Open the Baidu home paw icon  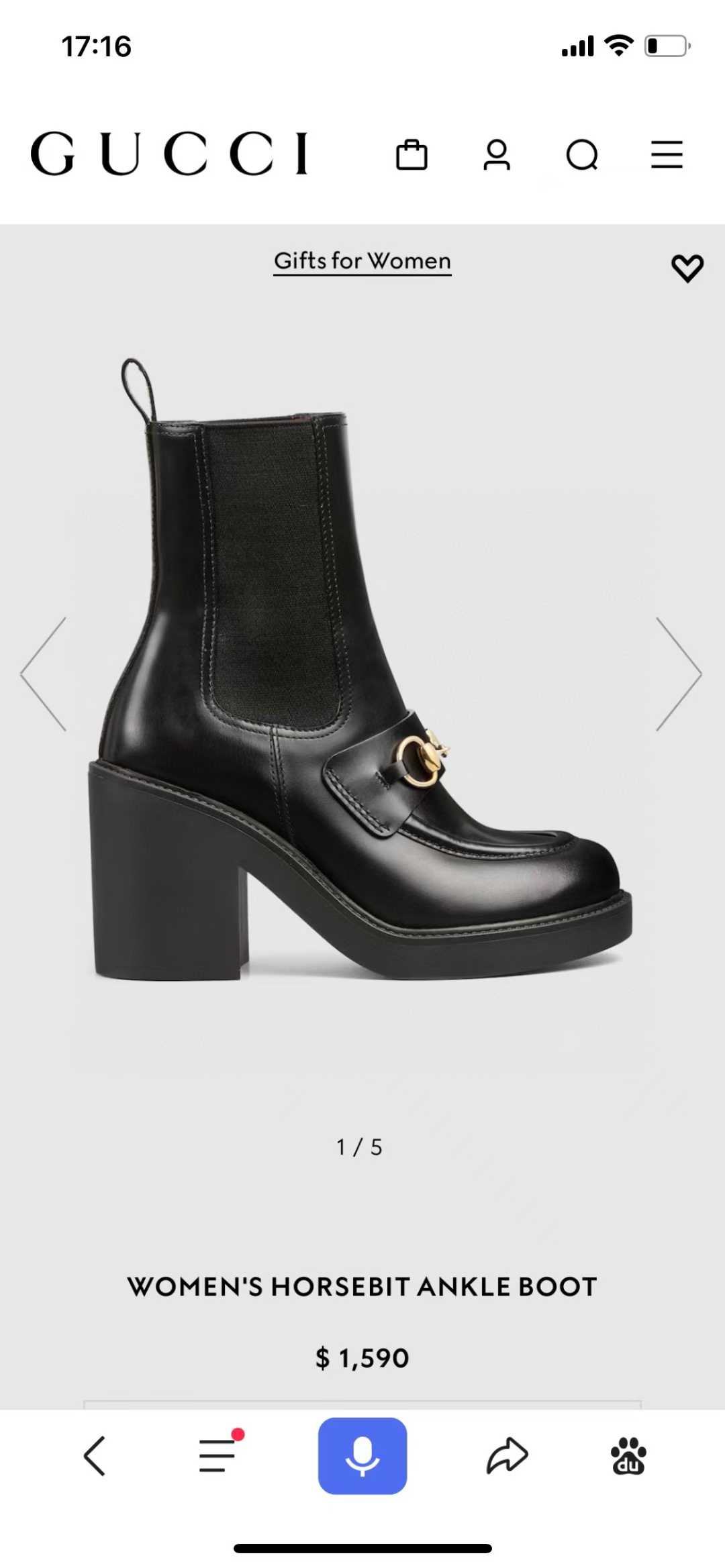pyautogui.click(x=628, y=1456)
